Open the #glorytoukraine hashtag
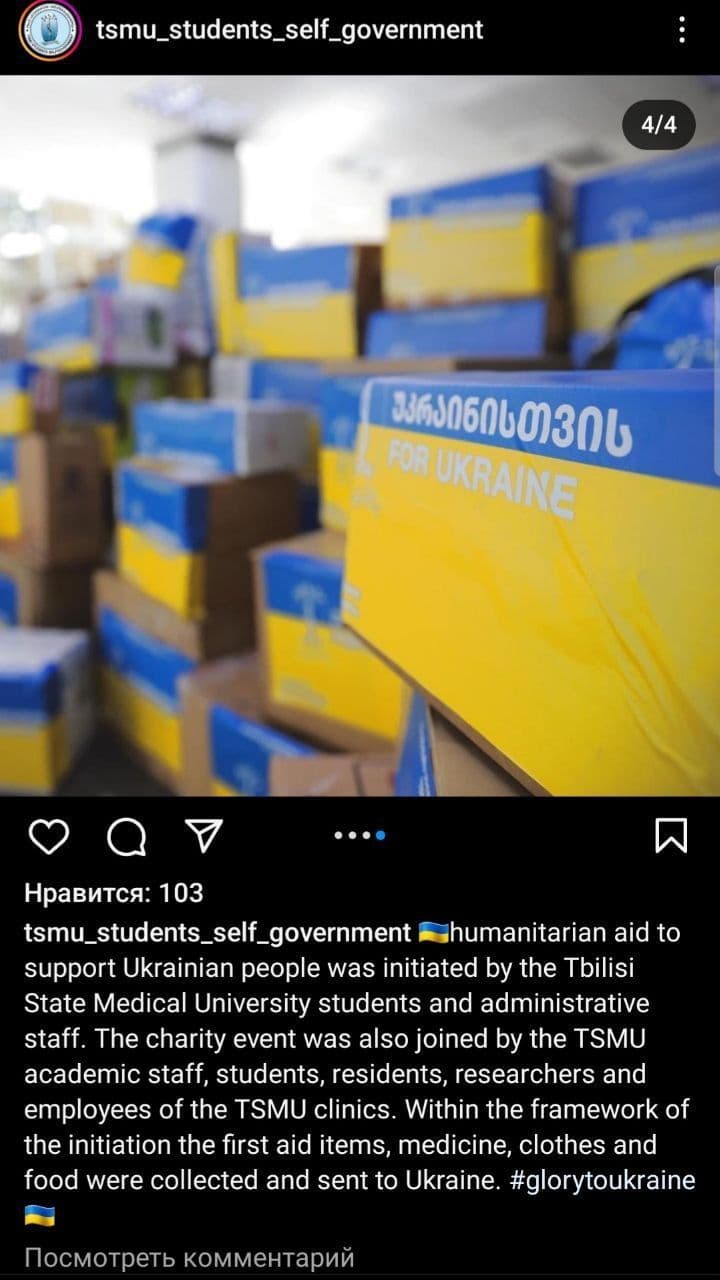This screenshot has height=1280, width=720. click(x=602, y=1179)
